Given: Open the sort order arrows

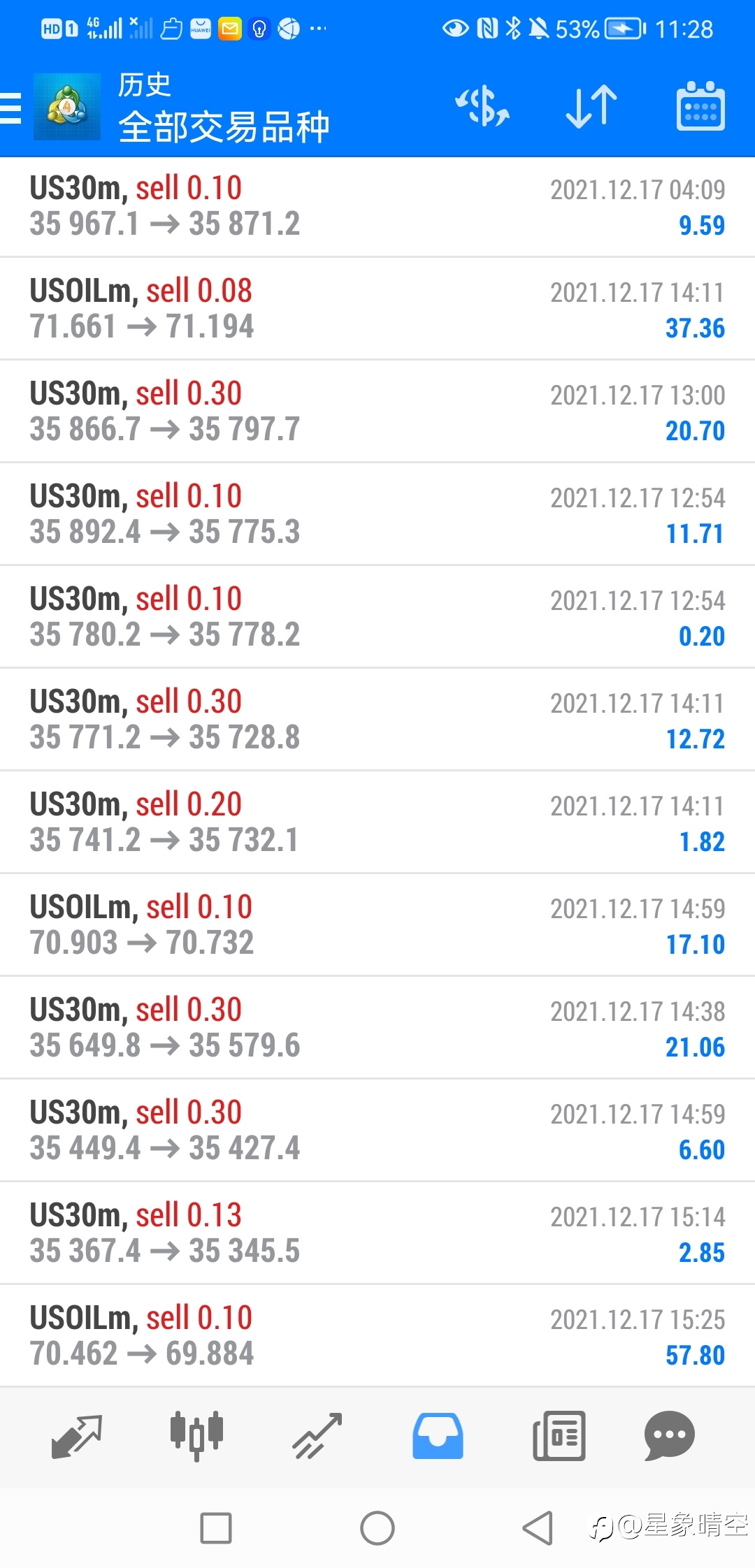Looking at the screenshot, I should pyautogui.click(x=591, y=107).
